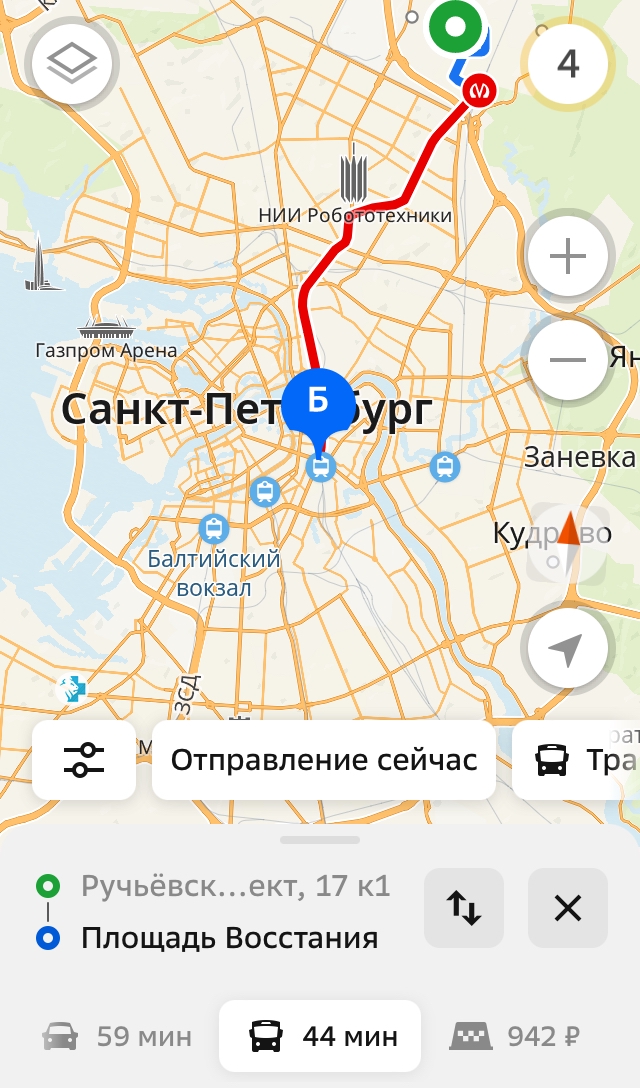Change departure time via Отправление сейчас
Viewport: 640px width, 1088px height.
coord(323,760)
